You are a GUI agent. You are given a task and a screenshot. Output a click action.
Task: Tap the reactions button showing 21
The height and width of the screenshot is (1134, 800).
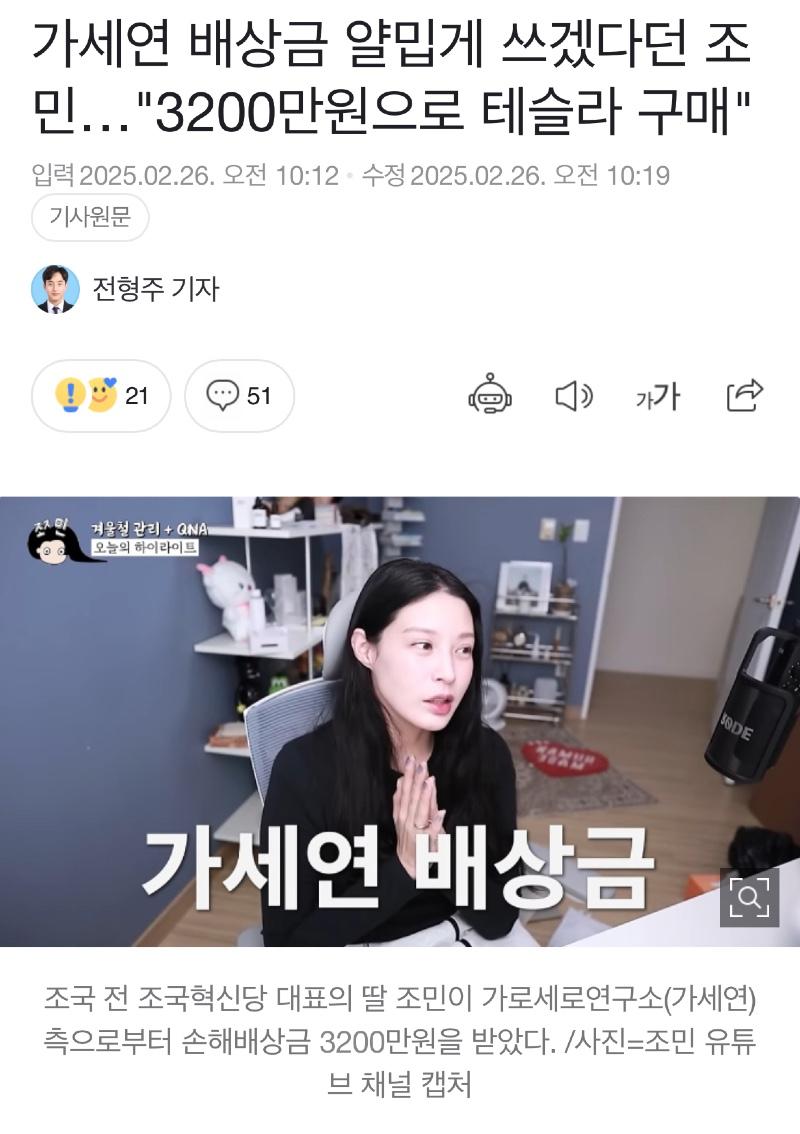[x=101, y=396]
